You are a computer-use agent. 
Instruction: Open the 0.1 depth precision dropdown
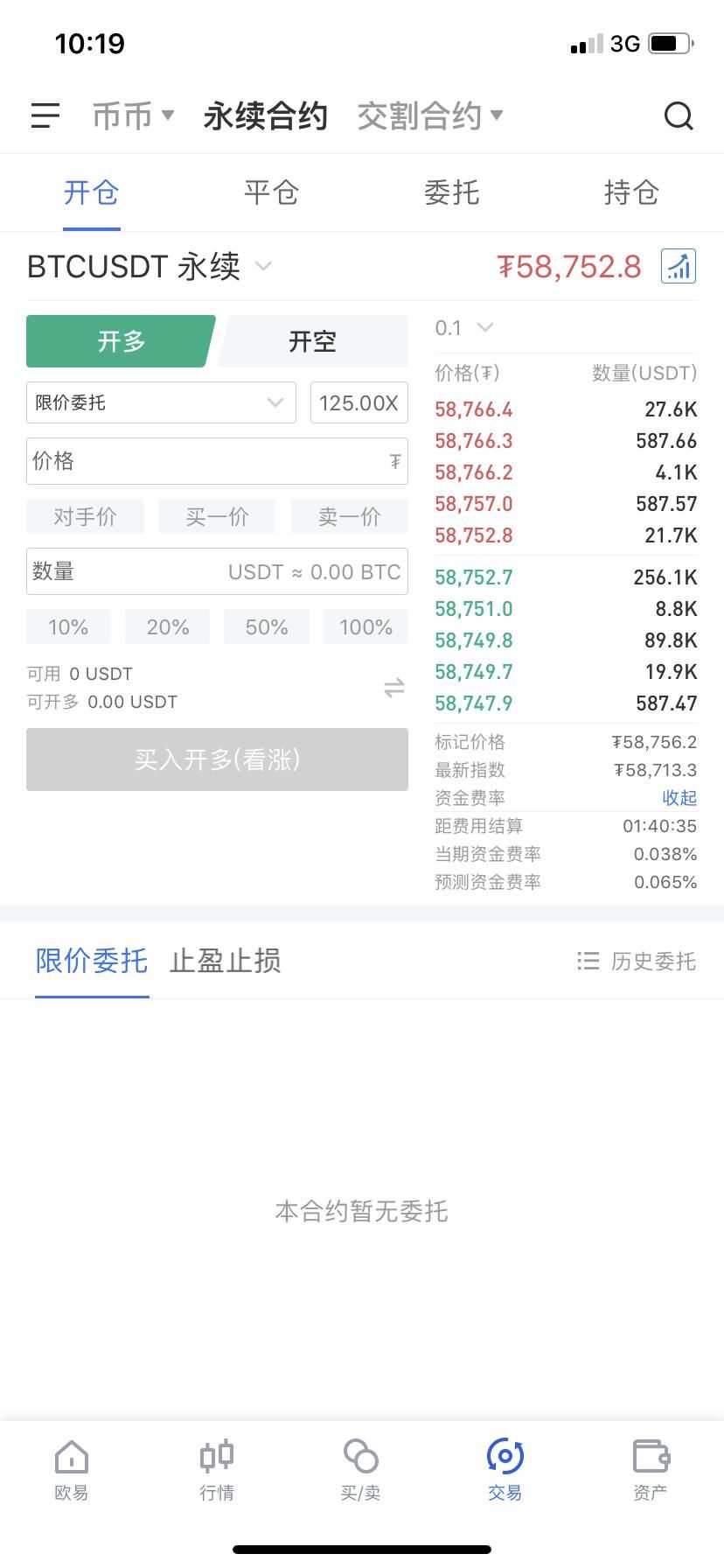[464, 328]
